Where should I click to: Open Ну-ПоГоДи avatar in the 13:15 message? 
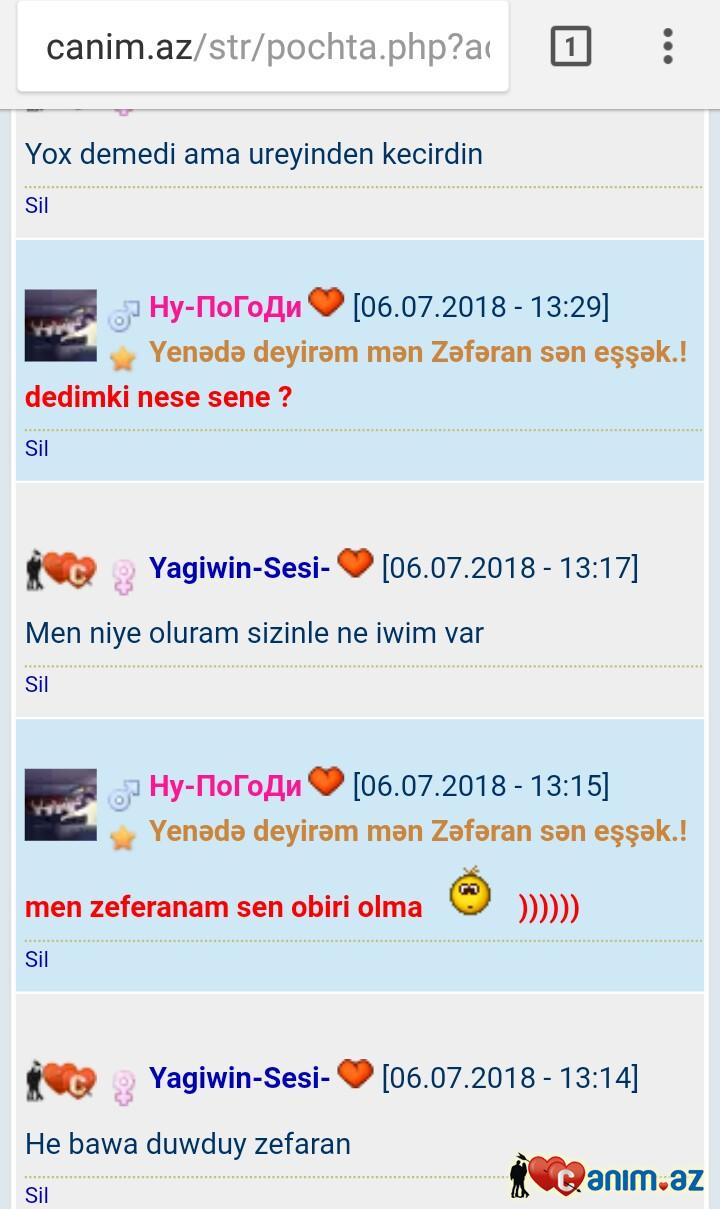coord(60,804)
